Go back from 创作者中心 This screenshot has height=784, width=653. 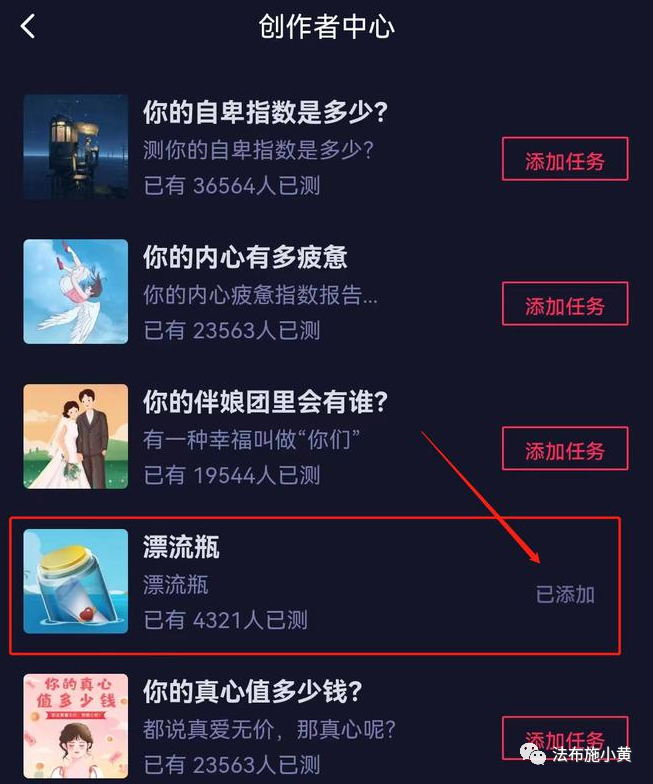pyautogui.click(x=28, y=27)
